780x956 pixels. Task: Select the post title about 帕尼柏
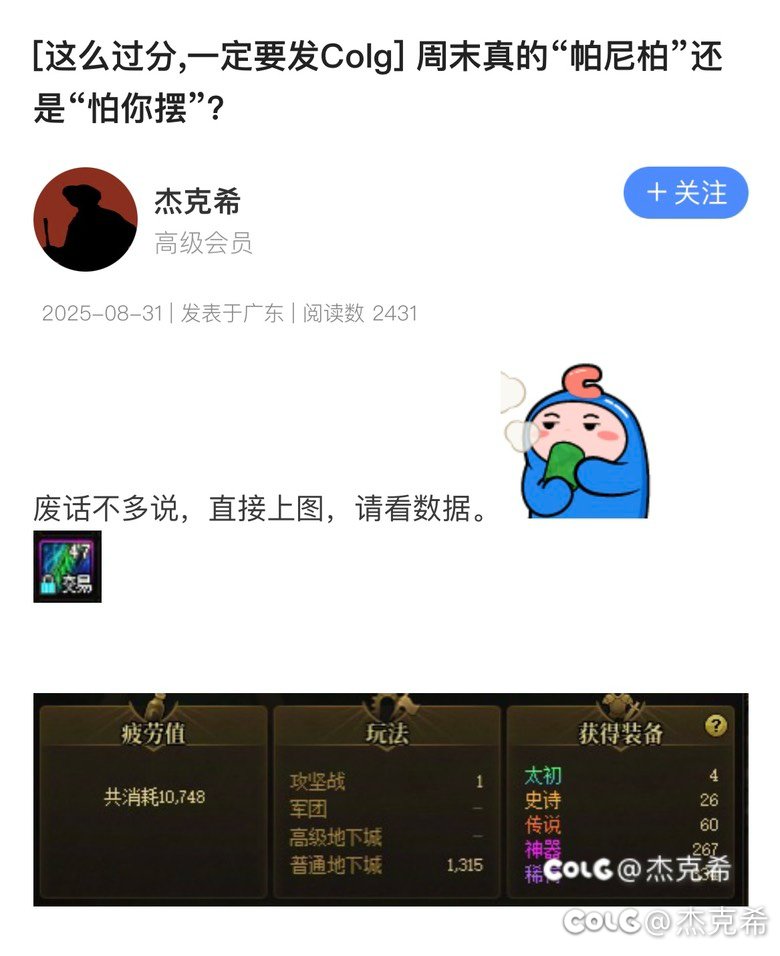(x=380, y=78)
